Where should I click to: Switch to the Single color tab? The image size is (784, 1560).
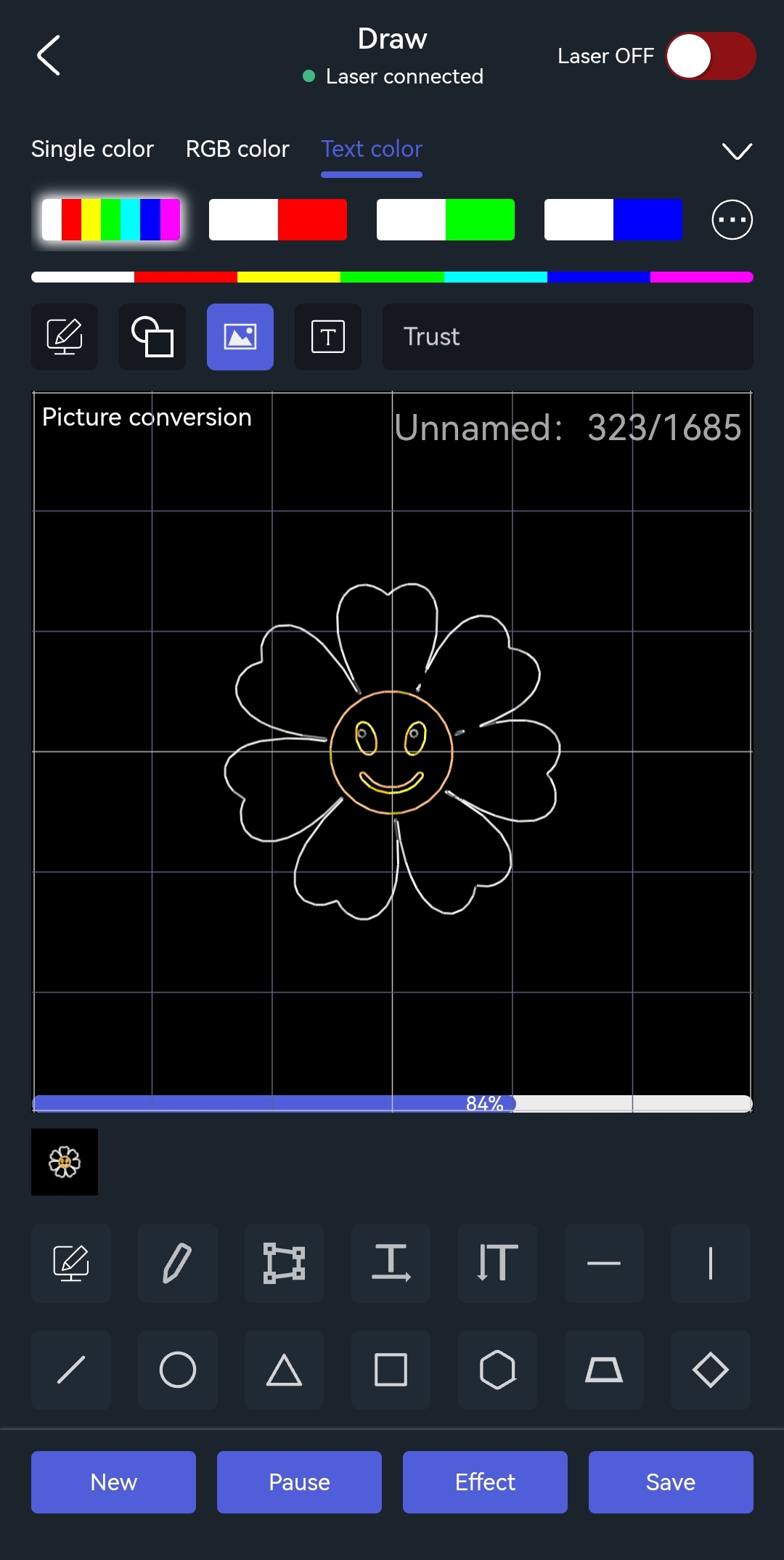[x=92, y=149]
